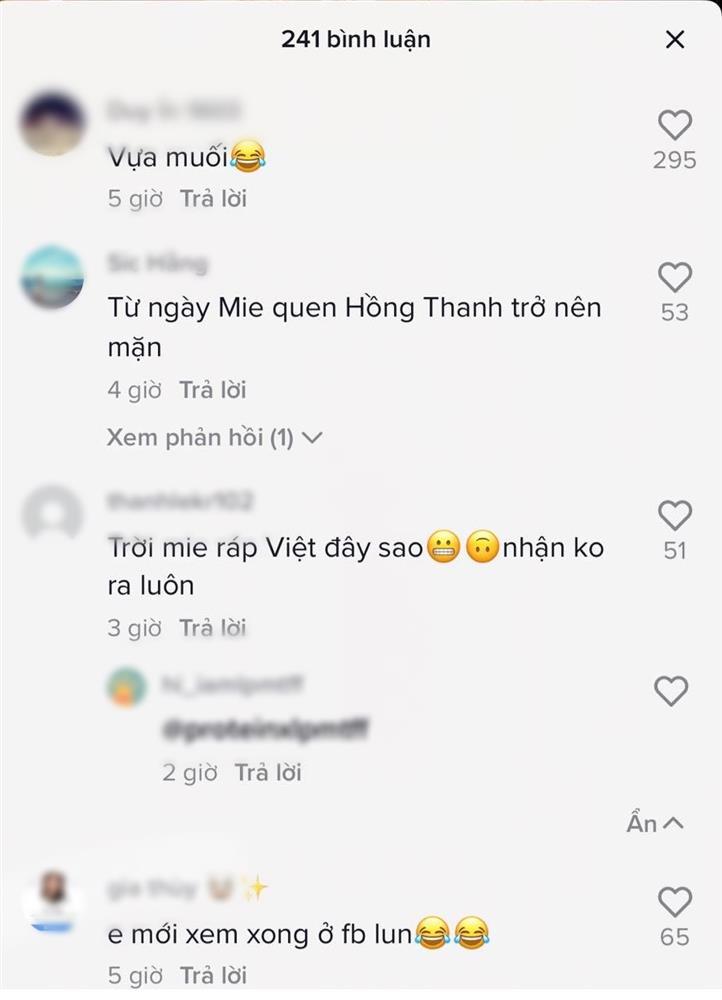Toggle like on the hi_lami reply
Screen dimensions: 722x1000
pyautogui.click(x=669, y=689)
